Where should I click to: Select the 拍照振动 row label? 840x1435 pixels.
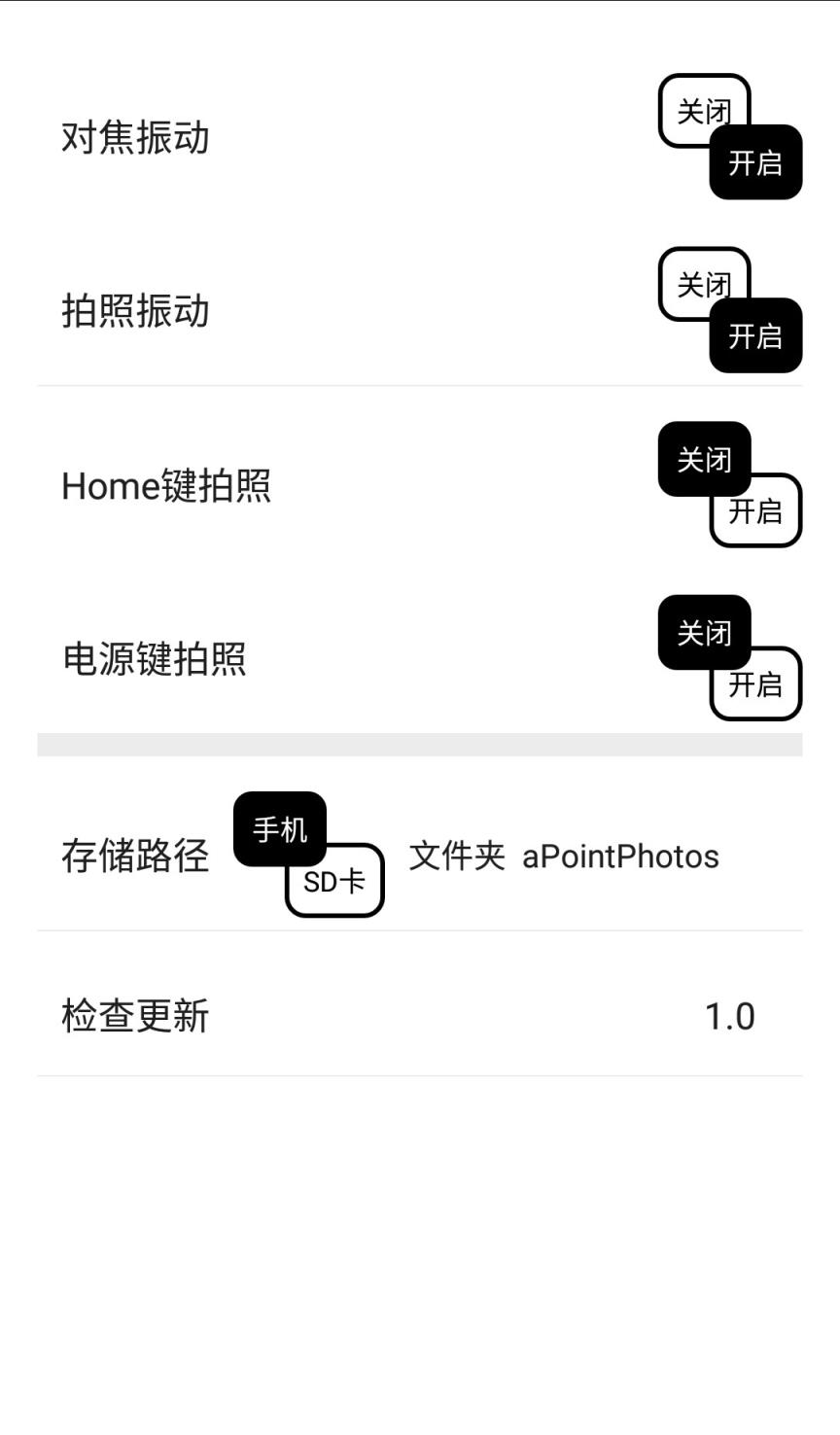(135, 311)
